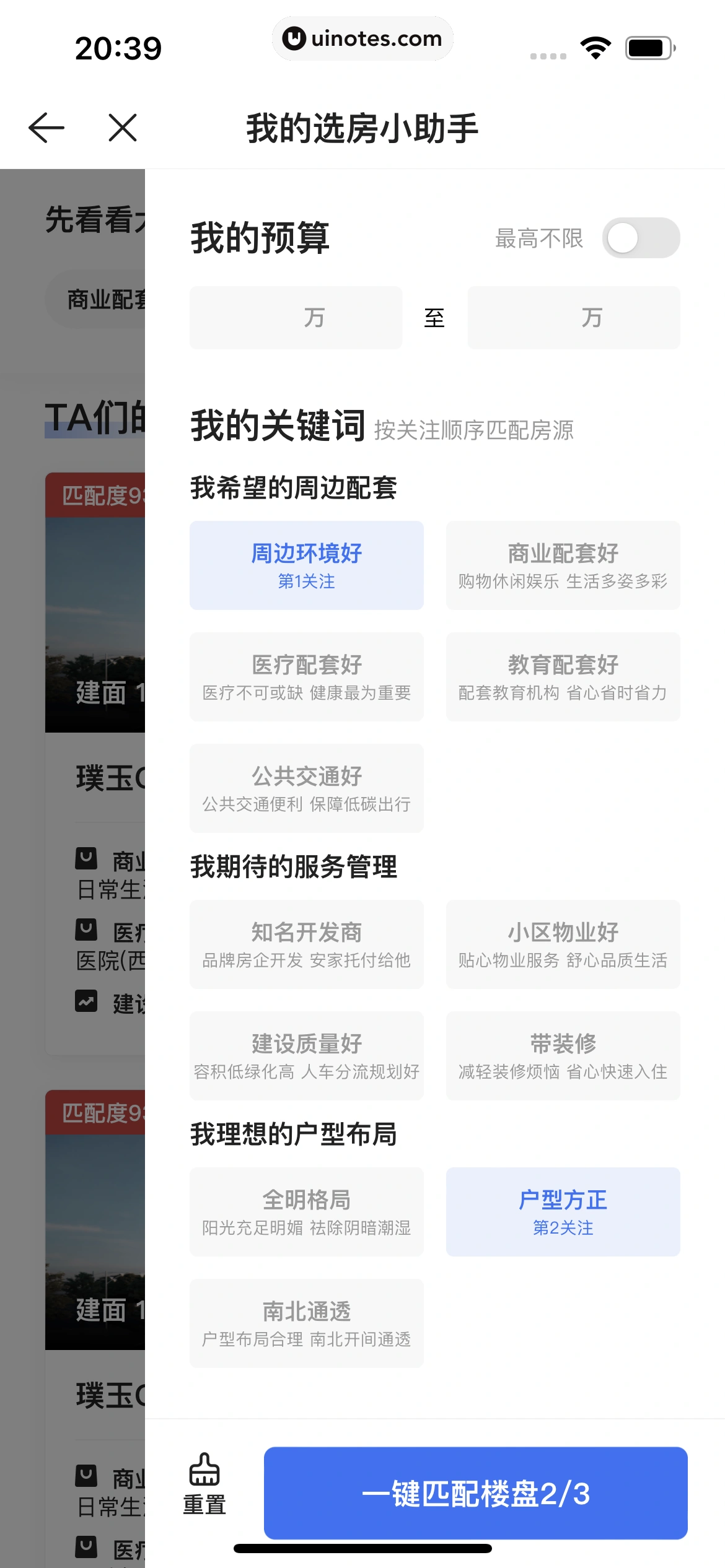Image resolution: width=725 pixels, height=1568 pixels.
Task: Tap the minimum budget field
Action: [x=296, y=318]
